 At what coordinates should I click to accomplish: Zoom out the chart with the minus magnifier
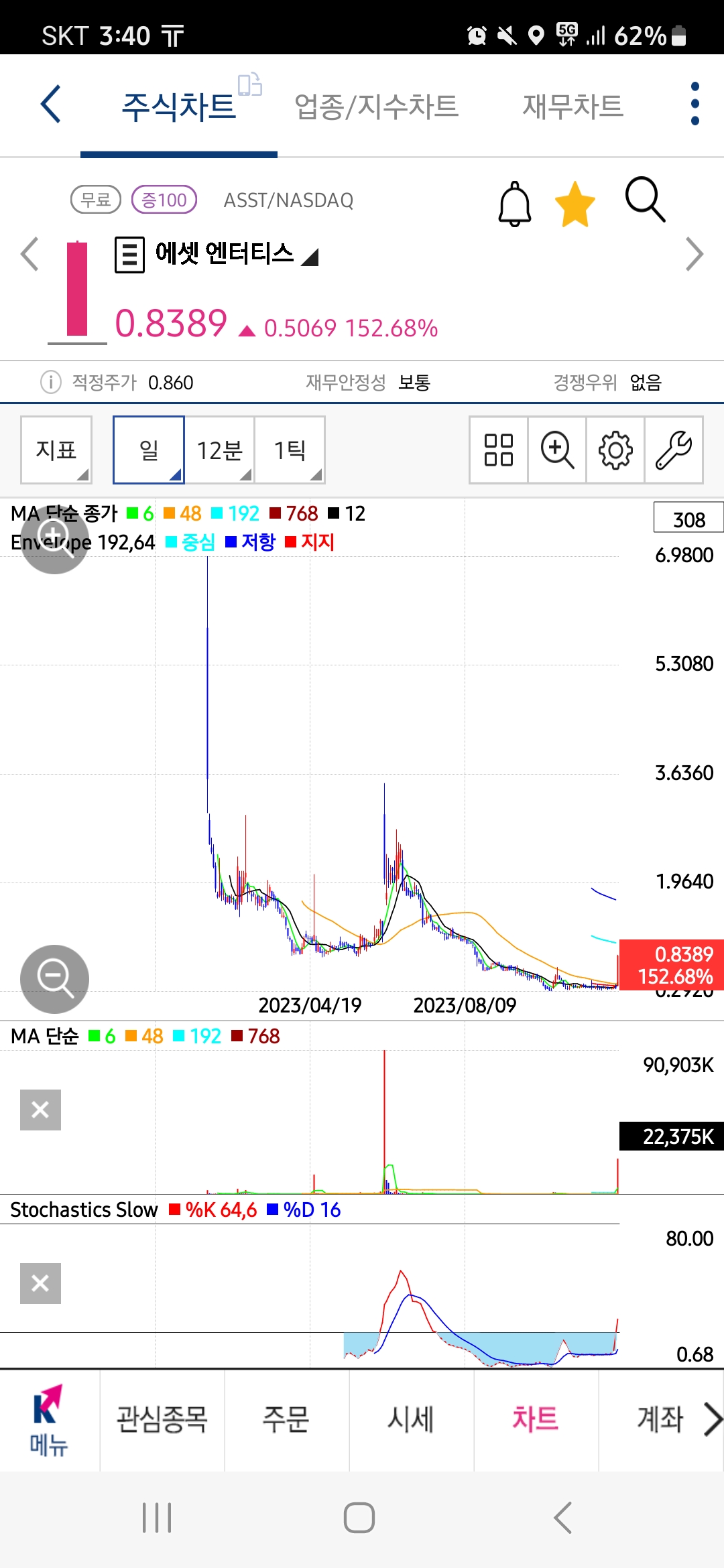click(x=54, y=979)
